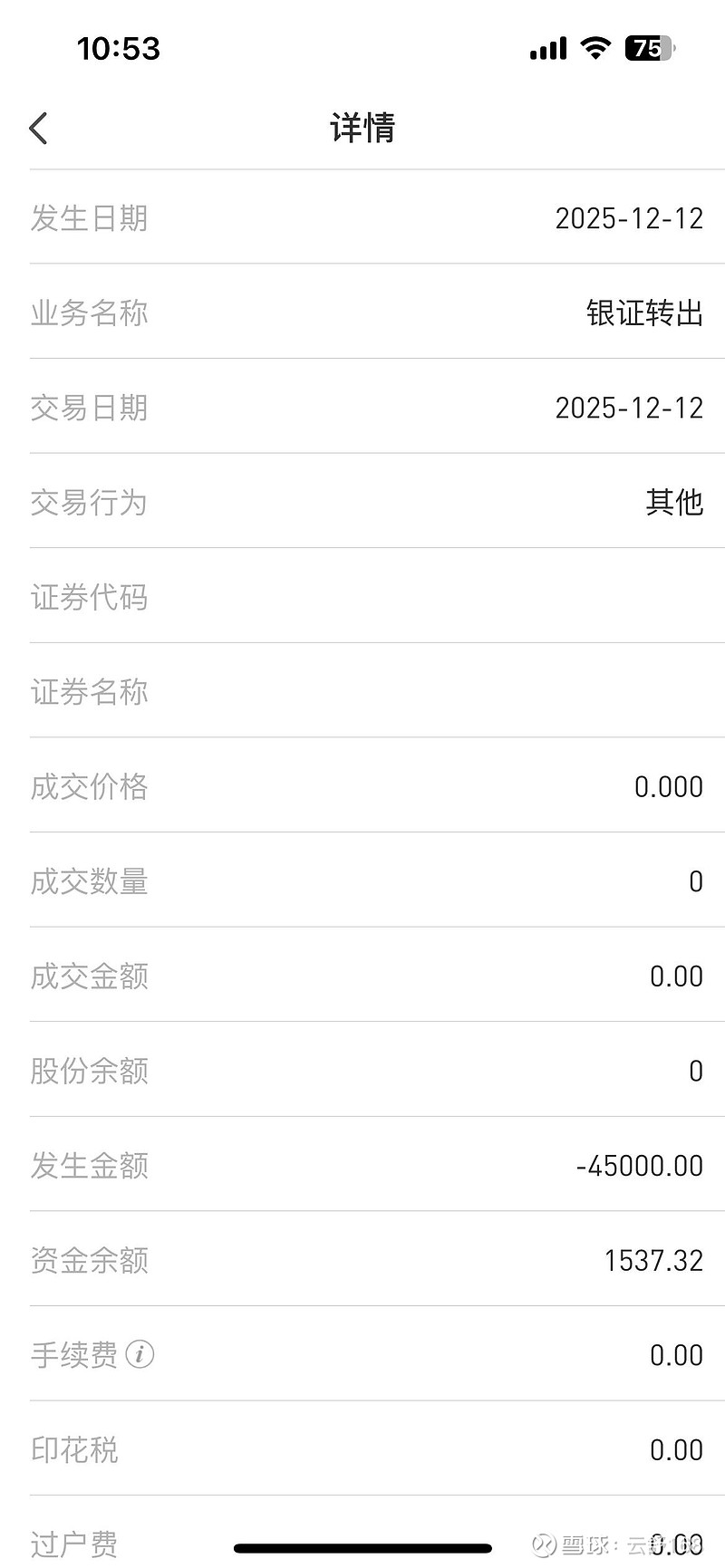725x1568 pixels.
Task: Tap the battery indicator showing 75
Action: click(x=649, y=47)
